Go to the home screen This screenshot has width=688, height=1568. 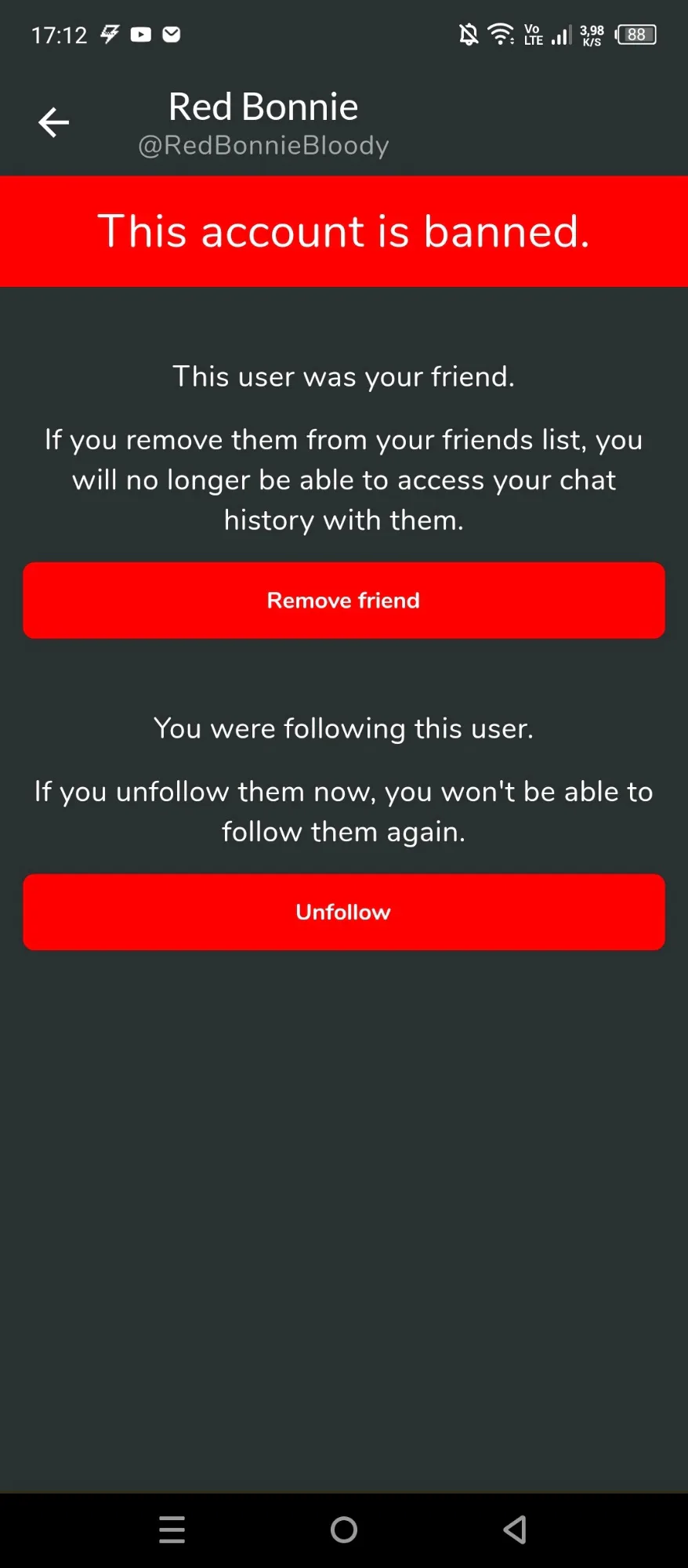344,1530
